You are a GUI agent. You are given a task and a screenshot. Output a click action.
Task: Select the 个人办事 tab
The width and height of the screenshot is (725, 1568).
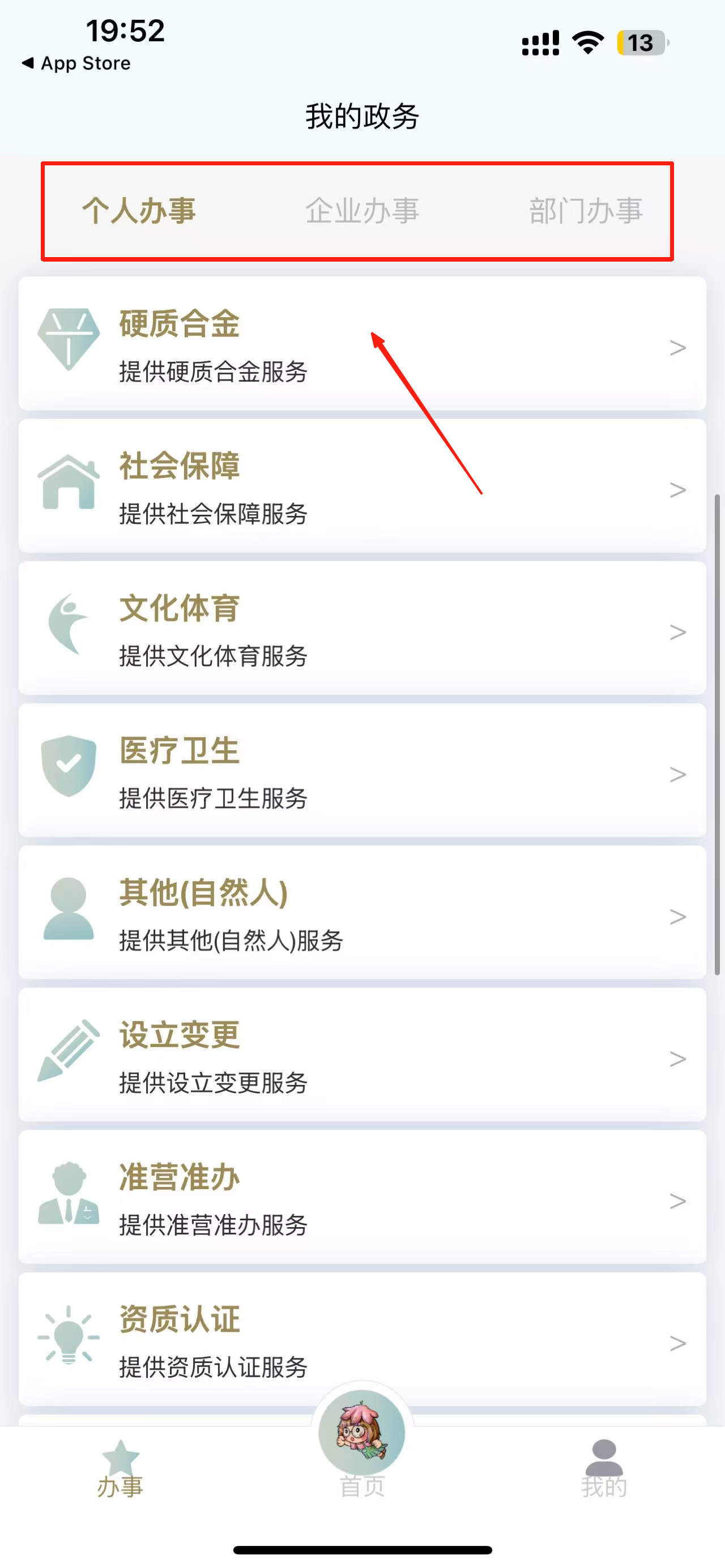[x=139, y=211]
